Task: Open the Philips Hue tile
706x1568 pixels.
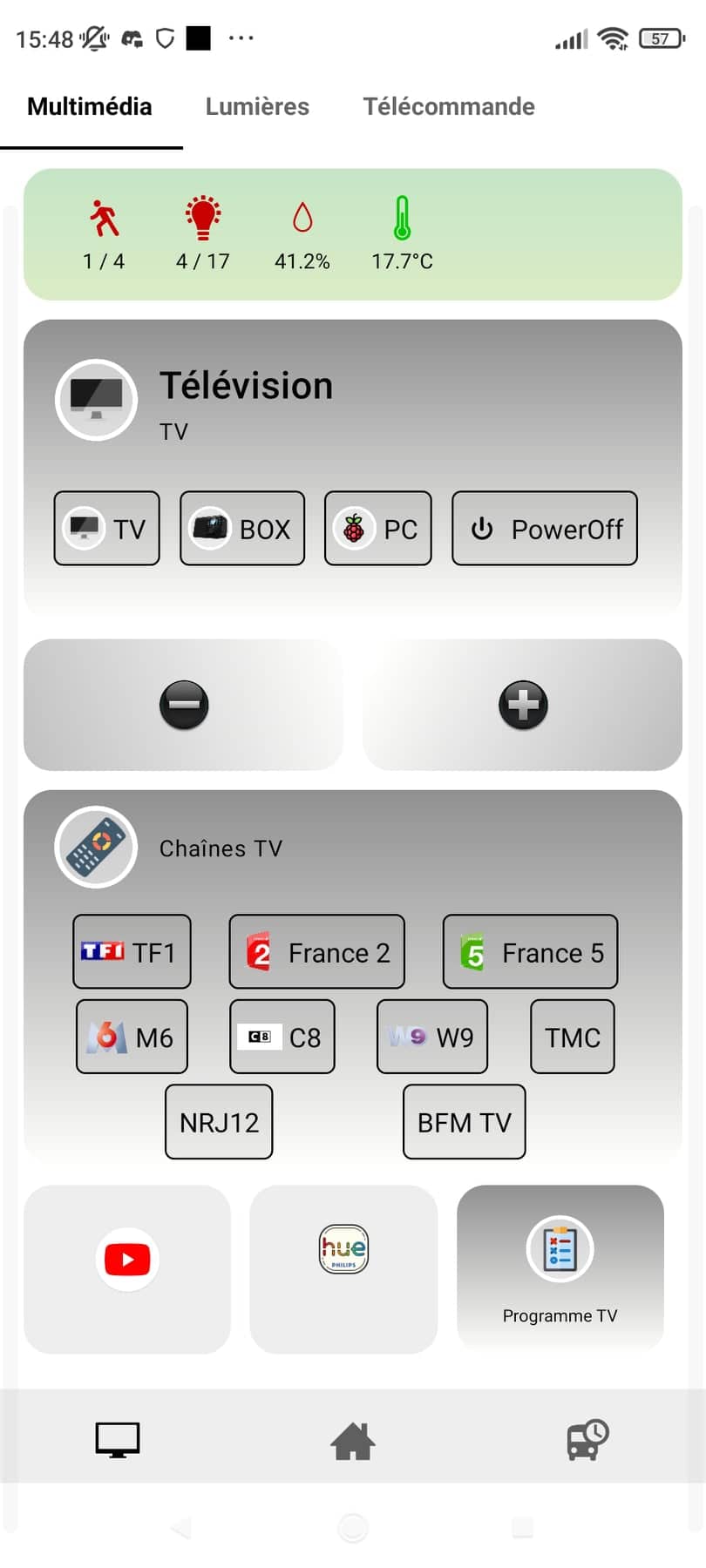Action: 343,1268
